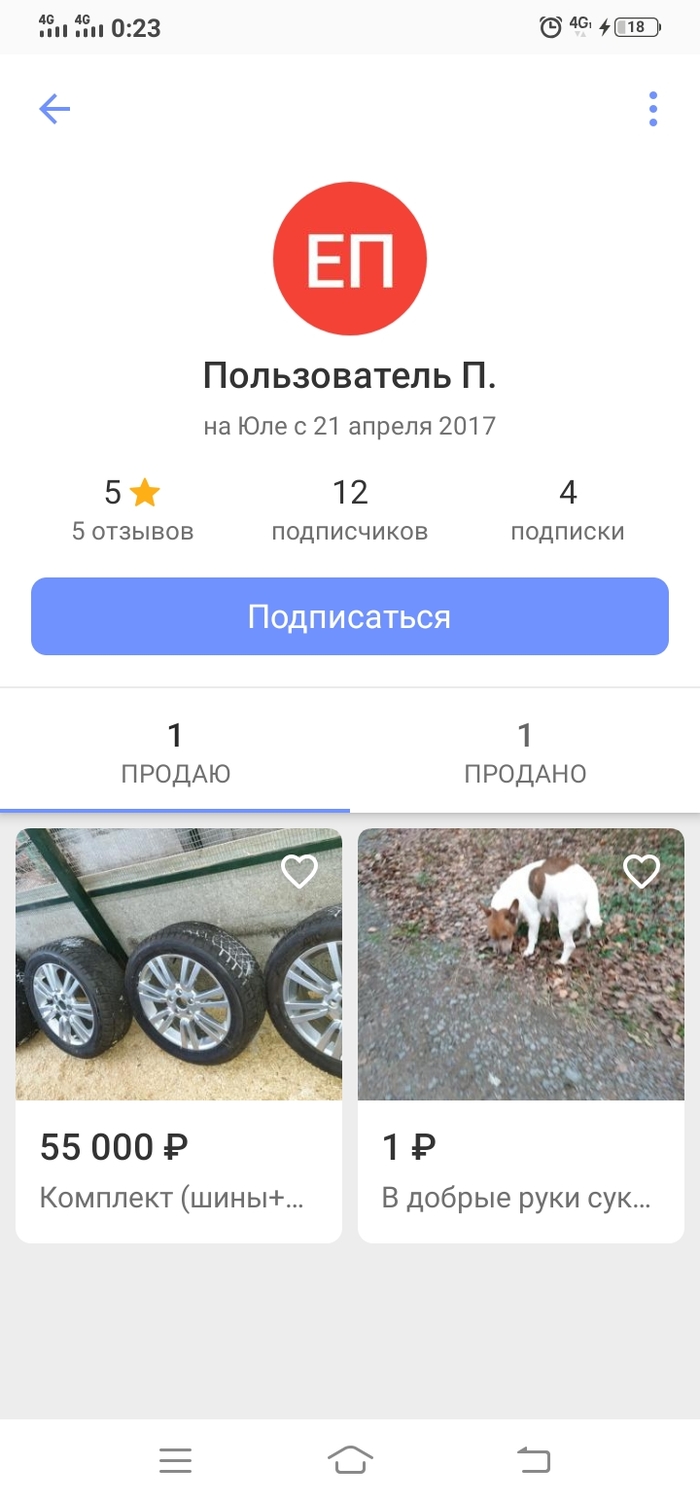Like the dog listing with the heart
This screenshot has height=1501, width=700.
(641, 871)
